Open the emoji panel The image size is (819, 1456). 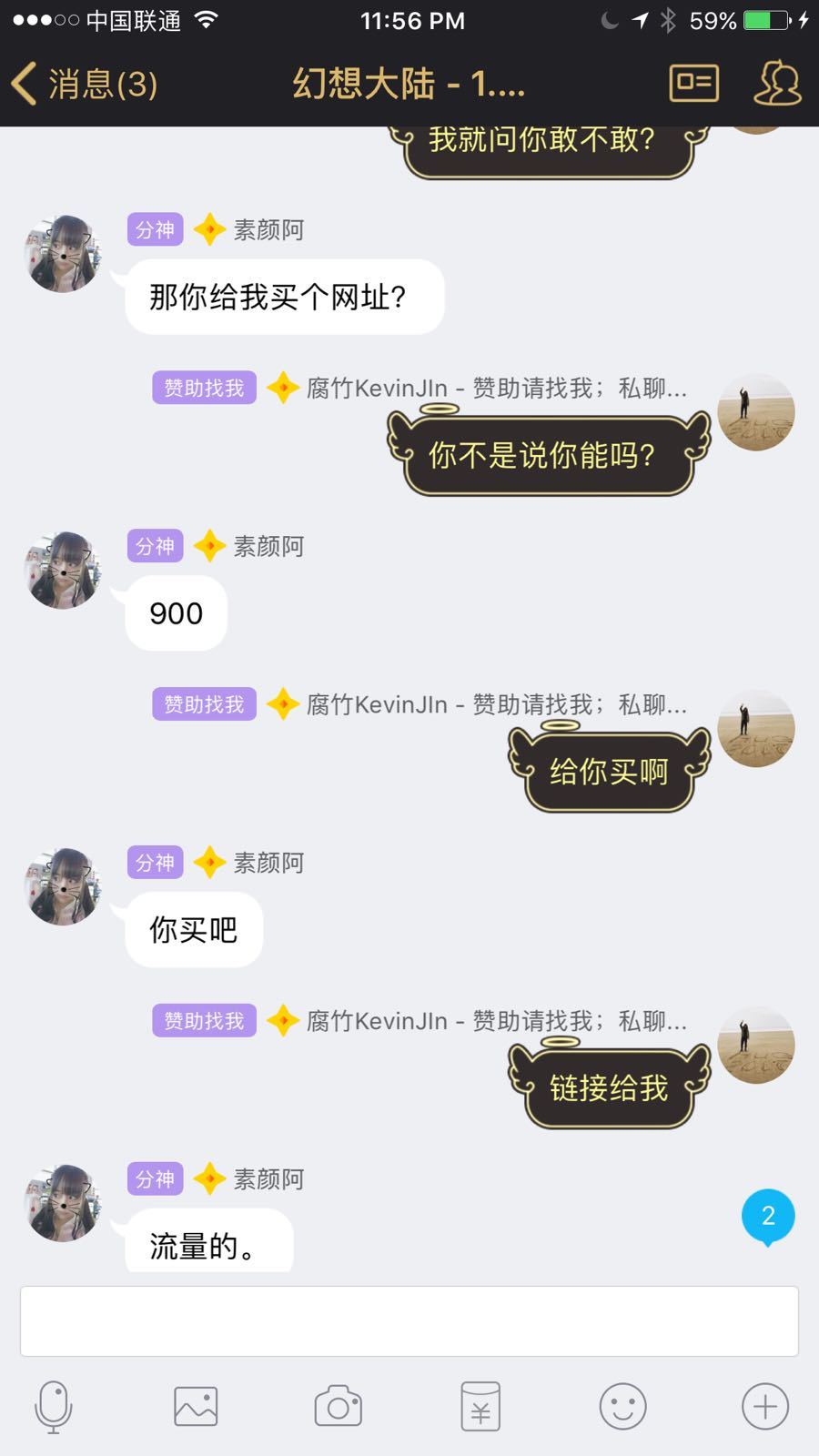623,1407
